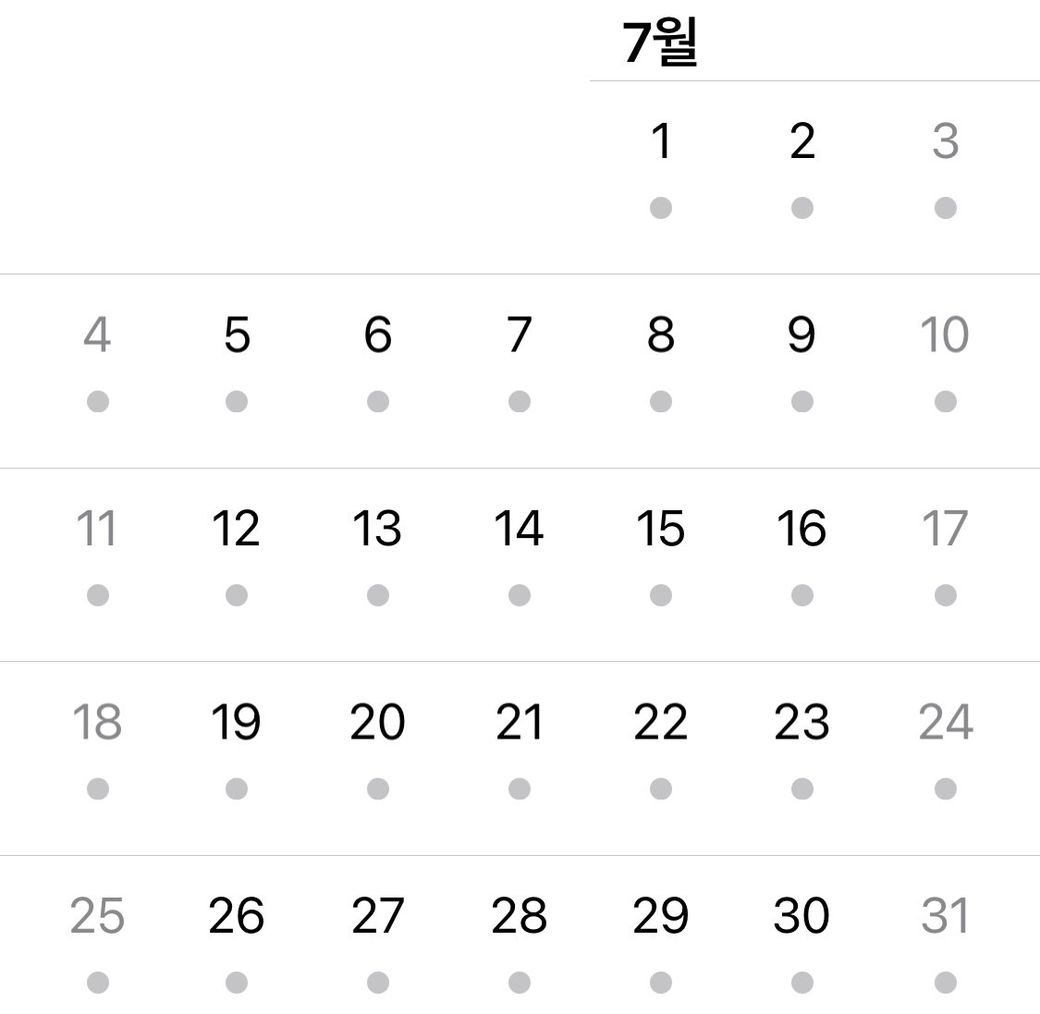Image resolution: width=1040 pixels, height=1014 pixels.
Task: Open July 27
Action: click(378, 917)
